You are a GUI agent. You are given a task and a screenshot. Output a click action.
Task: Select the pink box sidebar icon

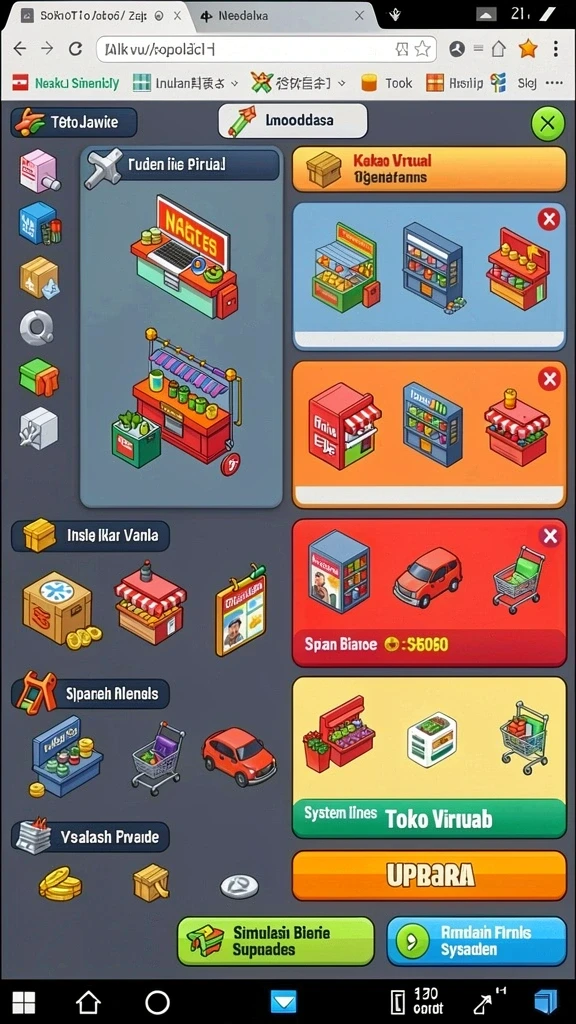[39, 170]
